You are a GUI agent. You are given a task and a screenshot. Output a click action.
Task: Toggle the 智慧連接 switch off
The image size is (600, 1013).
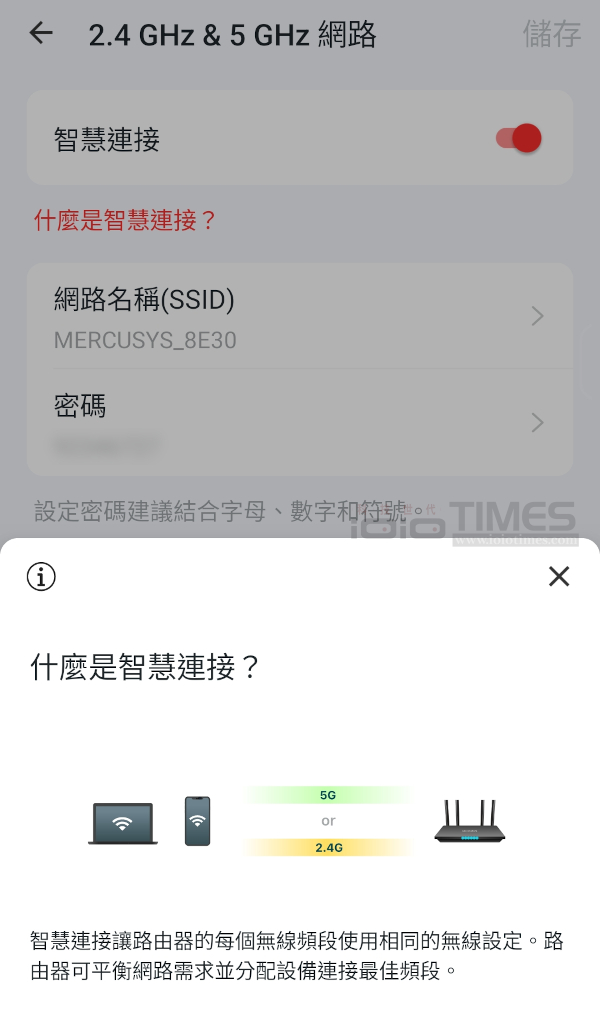click(x=519, y=138)
